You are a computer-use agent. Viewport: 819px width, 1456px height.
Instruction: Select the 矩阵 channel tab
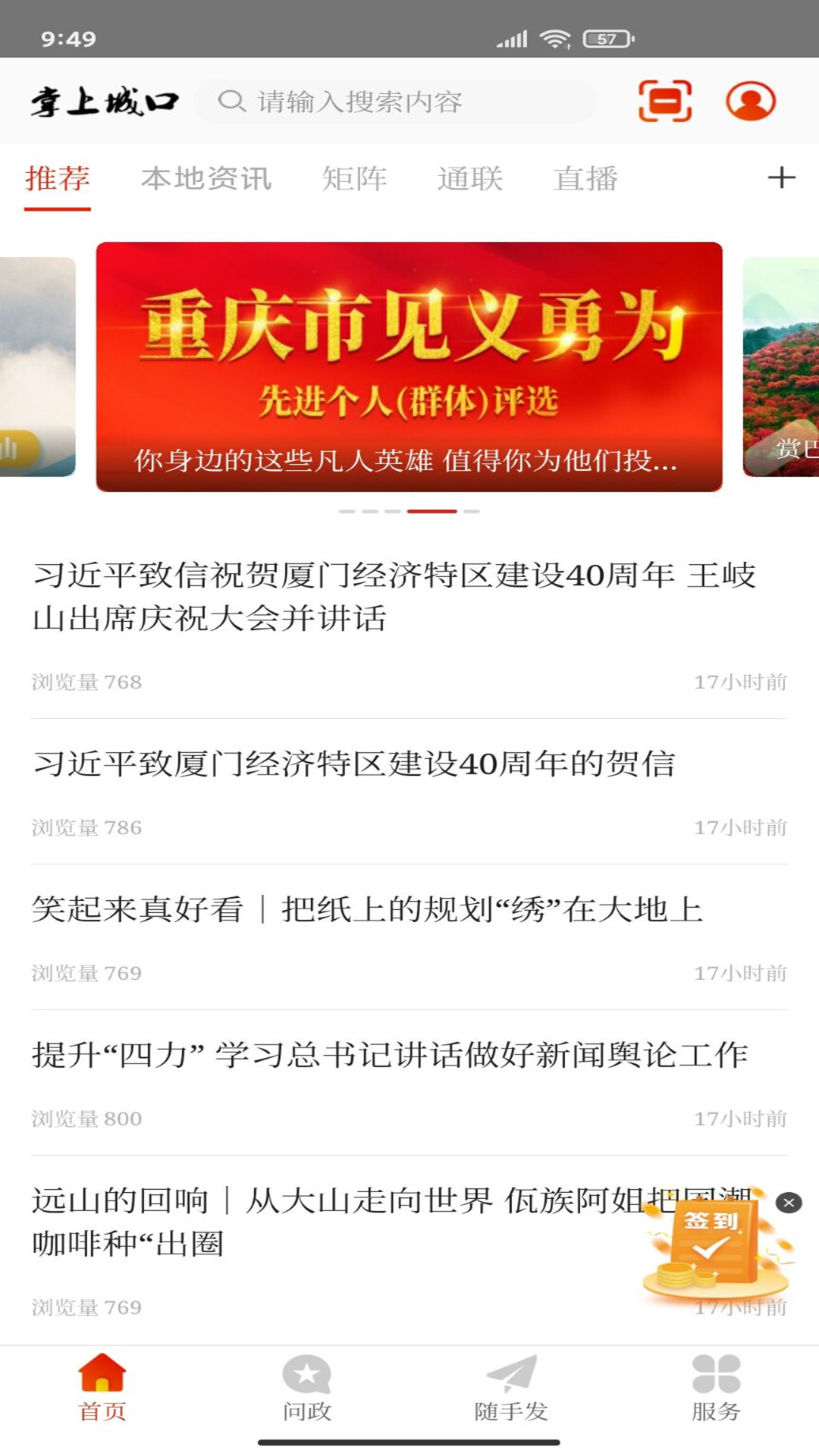click(356, 179)
